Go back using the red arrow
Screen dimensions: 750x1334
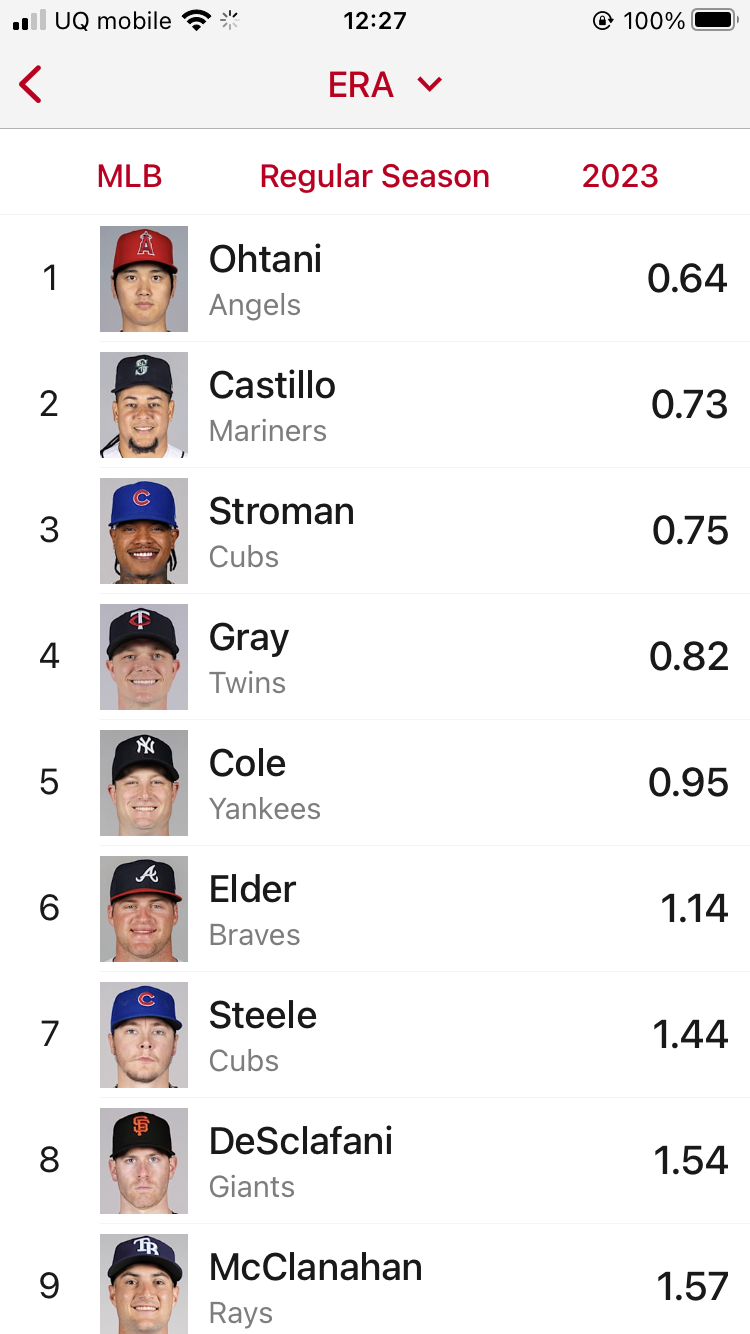(31, 85)
